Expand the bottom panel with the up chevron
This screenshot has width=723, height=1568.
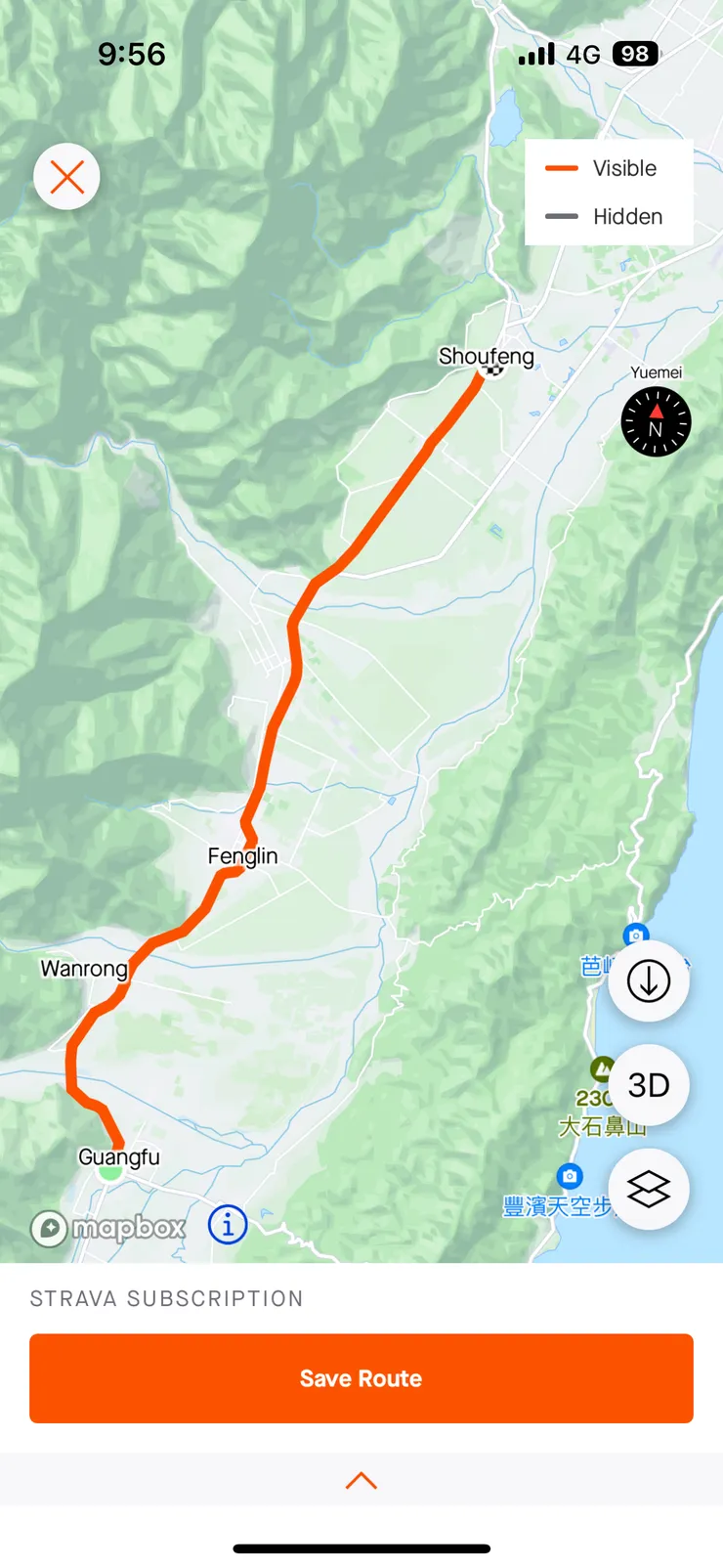click(x=361, y=1480)
